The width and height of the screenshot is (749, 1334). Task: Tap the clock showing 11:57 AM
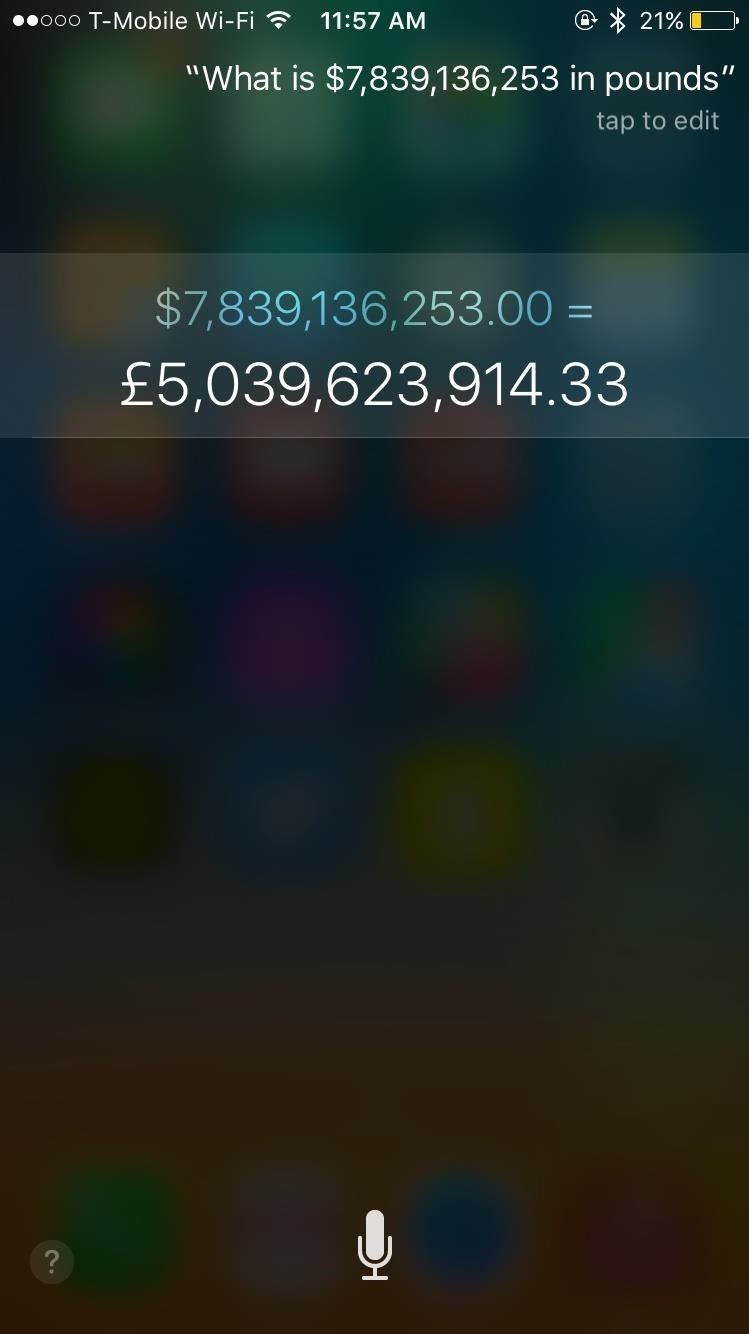(x=373, y=19)
